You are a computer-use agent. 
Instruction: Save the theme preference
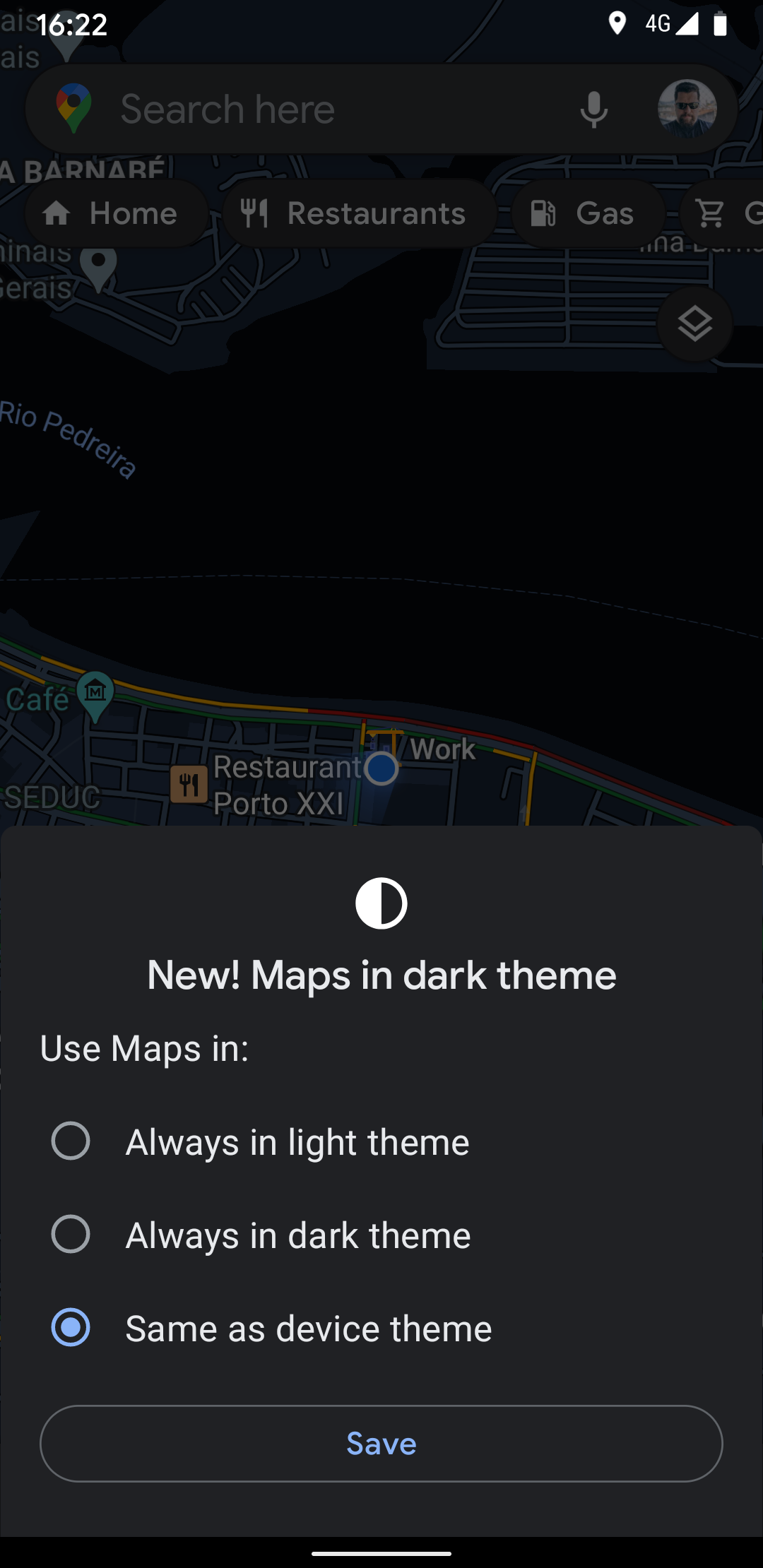coord(381,1443)
